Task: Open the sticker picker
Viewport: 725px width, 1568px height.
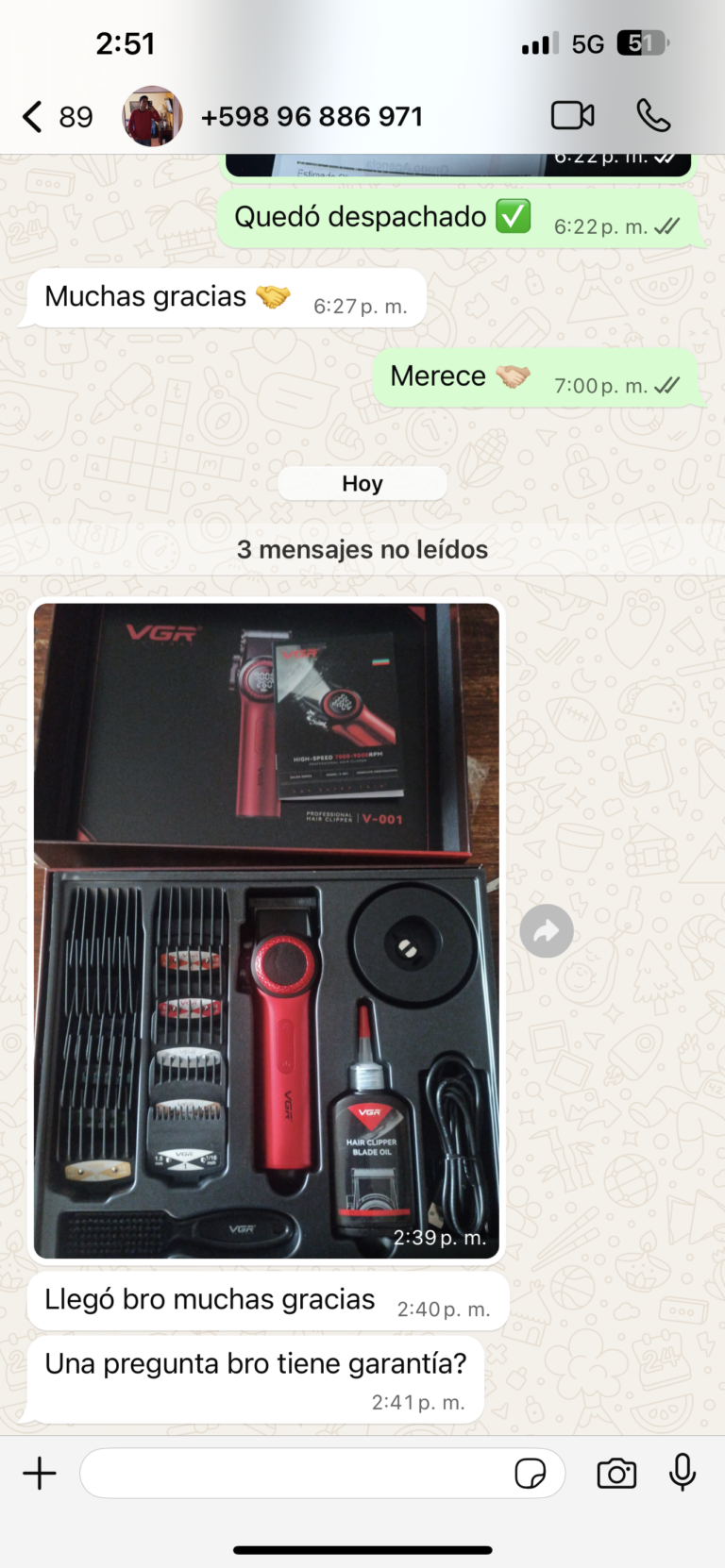Action: click(x=530, y=1474)
